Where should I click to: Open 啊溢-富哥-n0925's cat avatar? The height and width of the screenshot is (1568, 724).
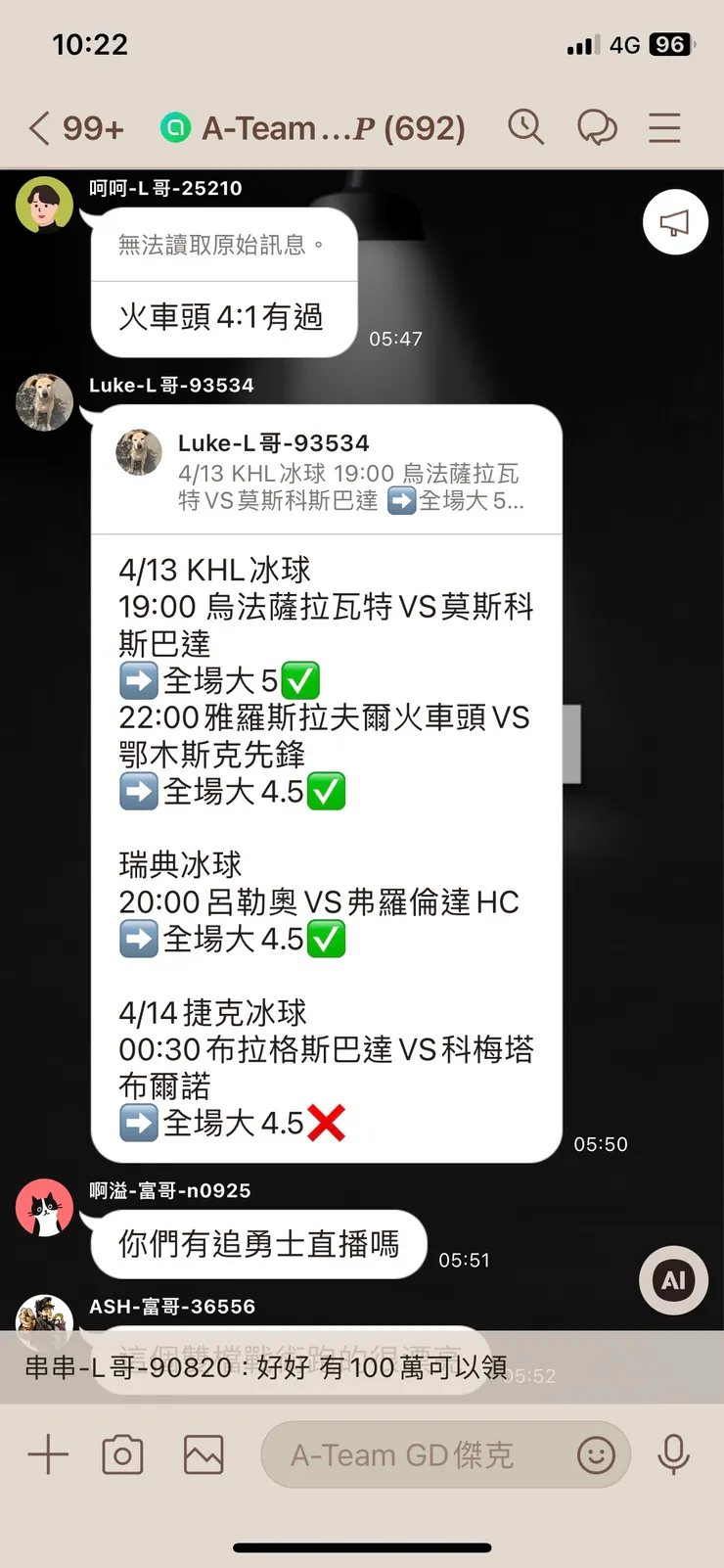[x=44, y=1207]
